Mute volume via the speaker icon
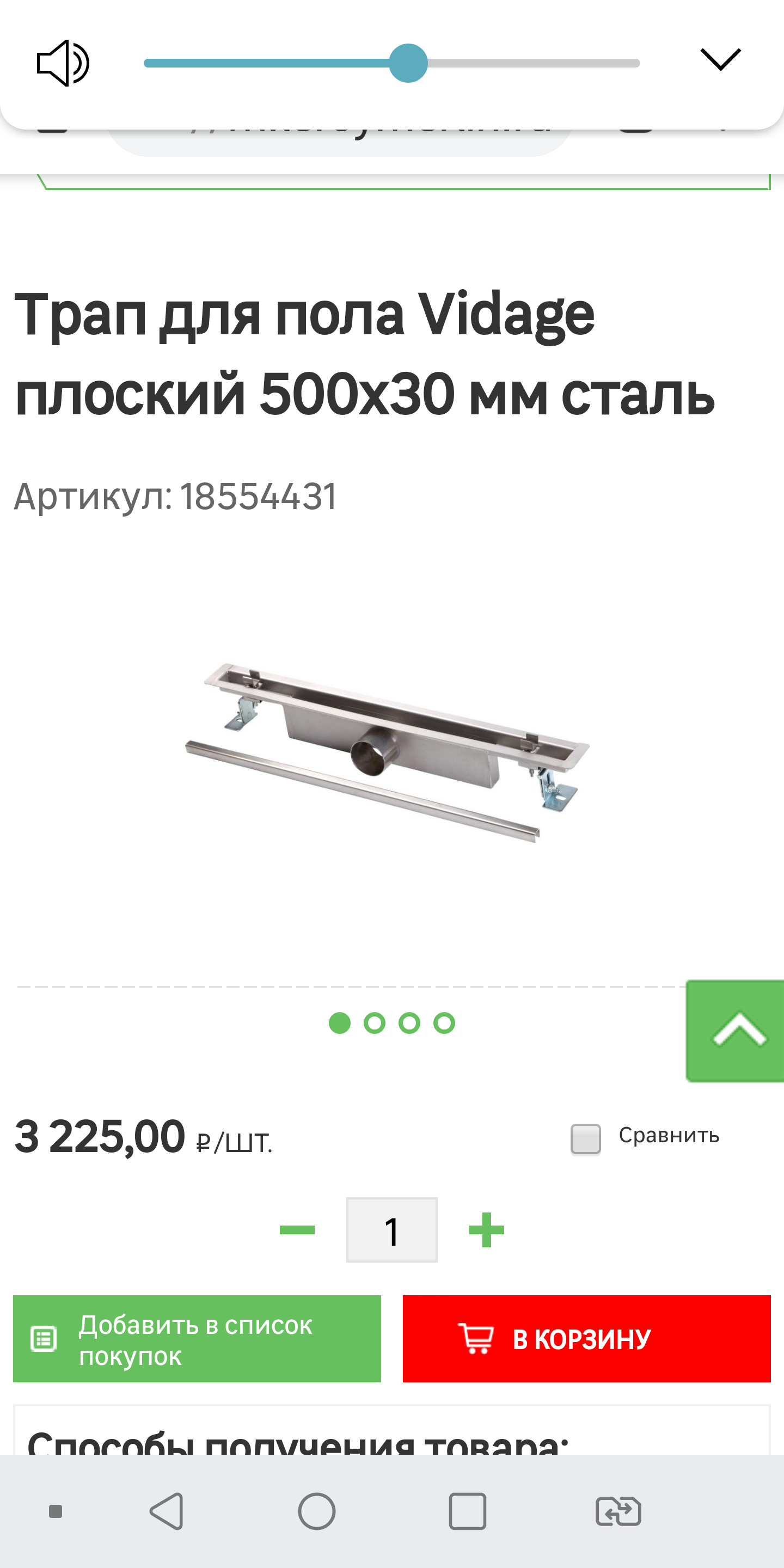The image size is (784, 1568). [x=63, y=63]
